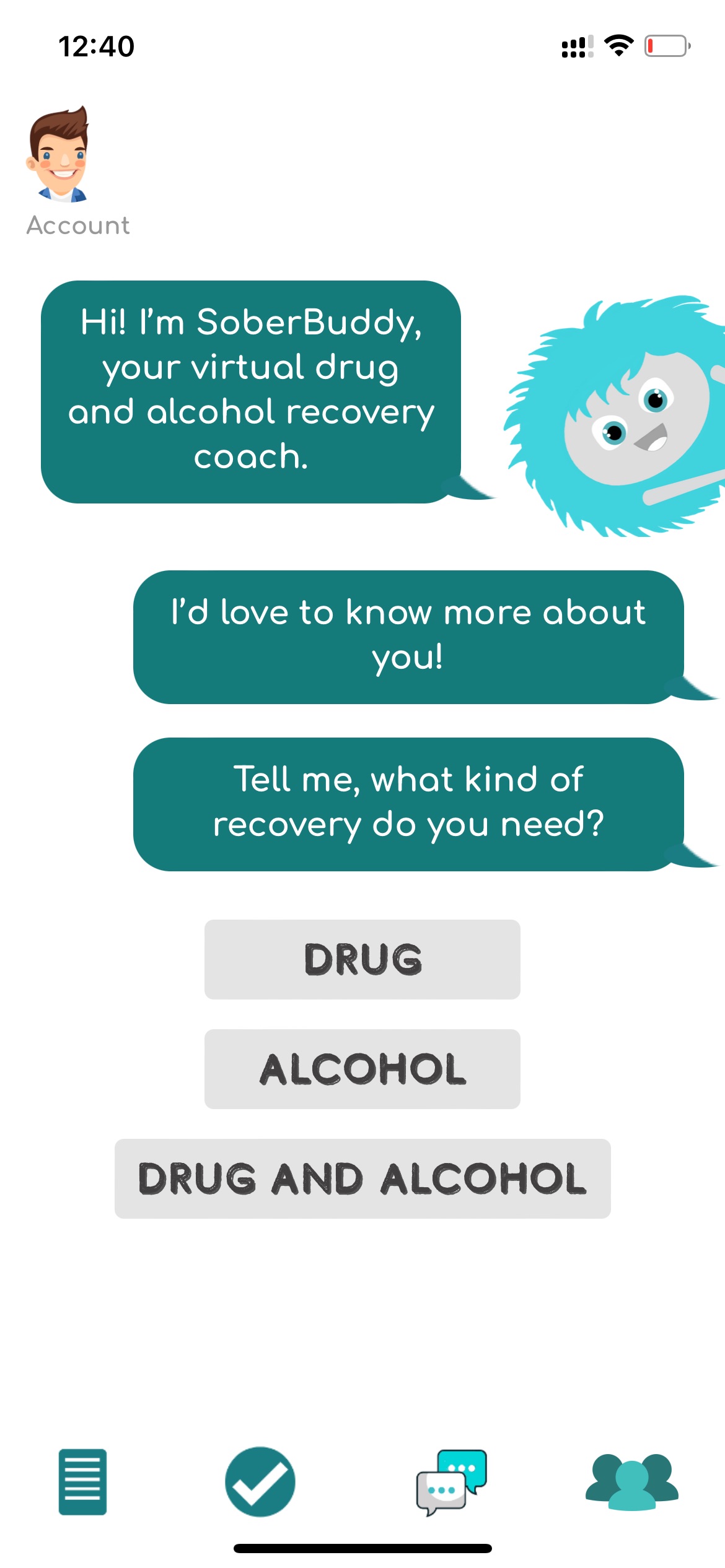Viewport: 725px width, 1568px height.
Task: Select DRUG recovery option
Action: 362,959
